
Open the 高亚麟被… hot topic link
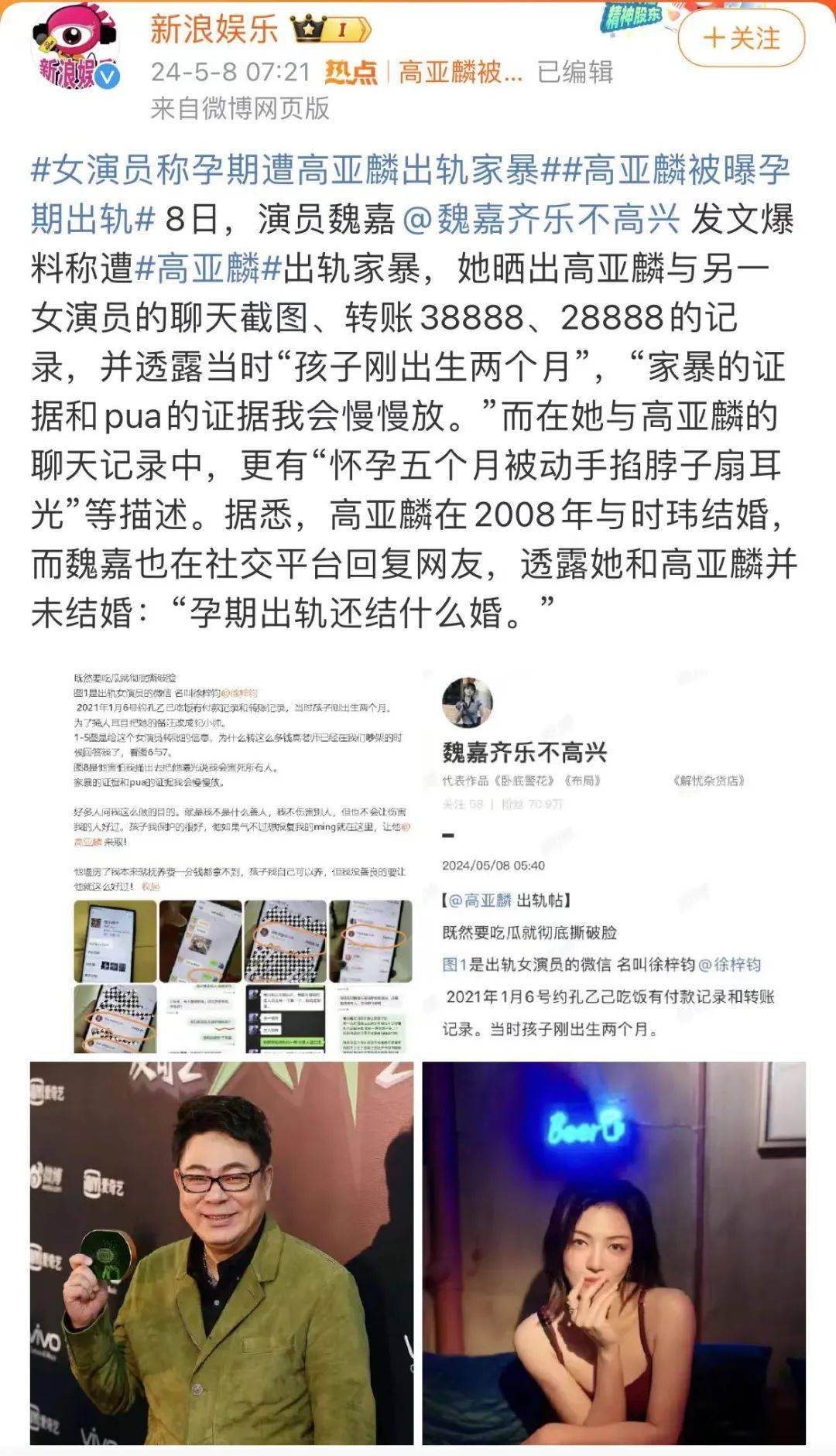pyautogui.click(x=460, y=72)
